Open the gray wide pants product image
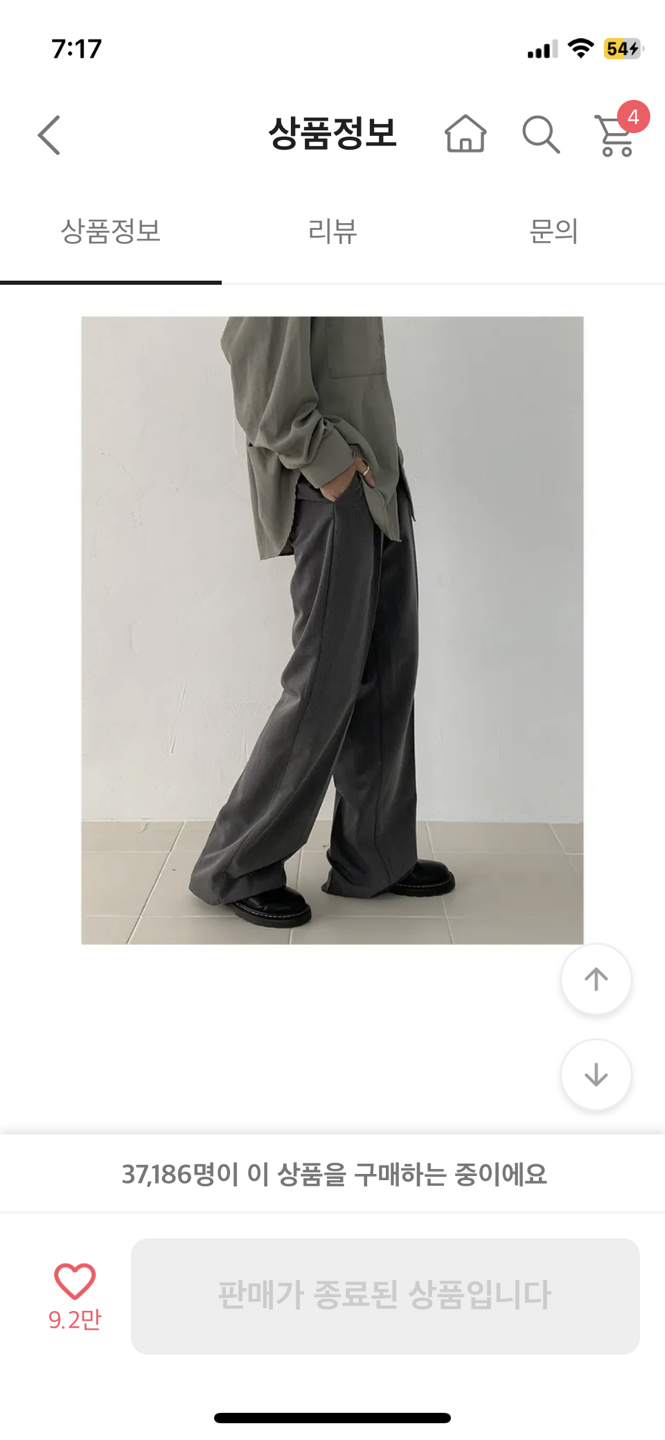The height and width of the screenshot is (1440, 665). pos(332,630)
